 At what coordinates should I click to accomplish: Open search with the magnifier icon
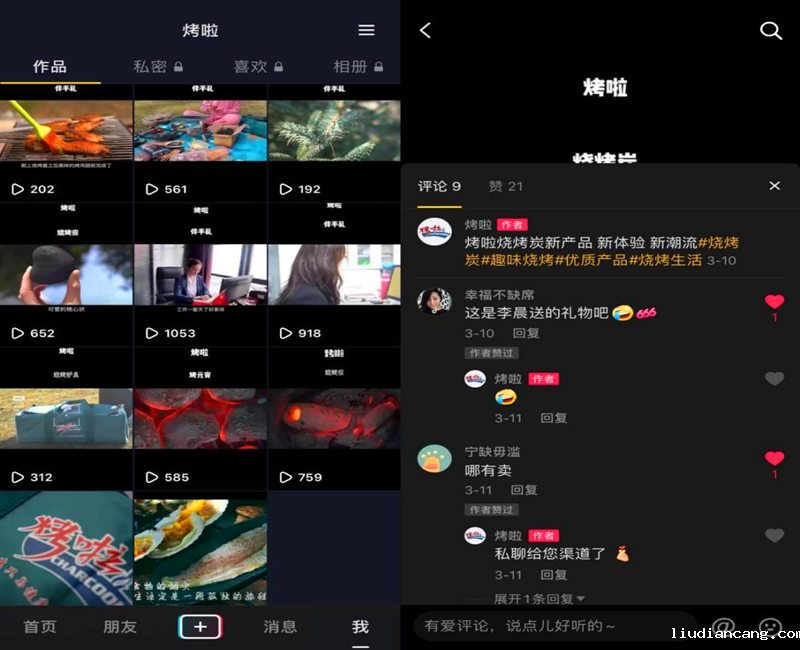(x=770, y=31)
